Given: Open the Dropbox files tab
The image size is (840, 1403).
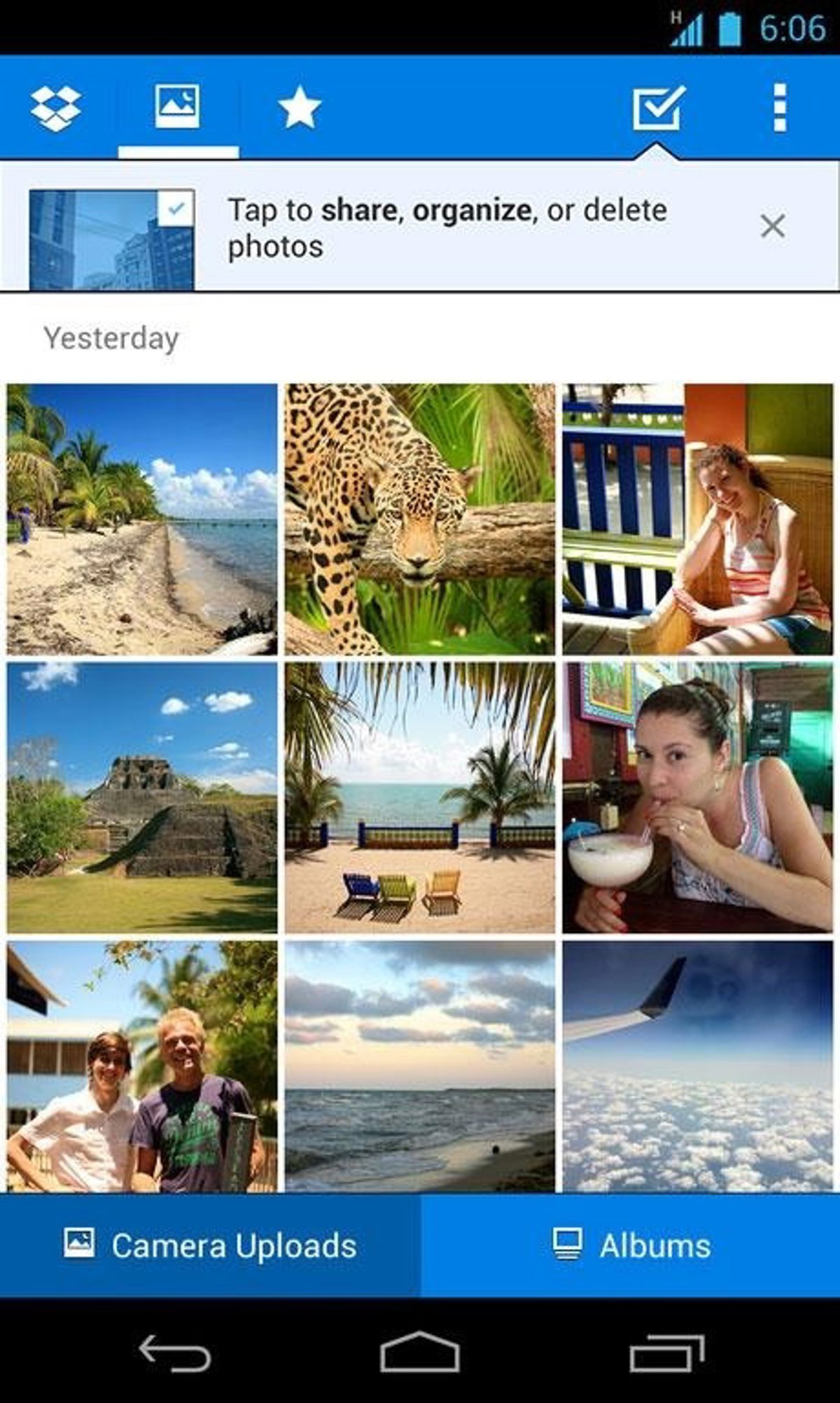Looking at the screenshot, I should click(x=56, y=108).
